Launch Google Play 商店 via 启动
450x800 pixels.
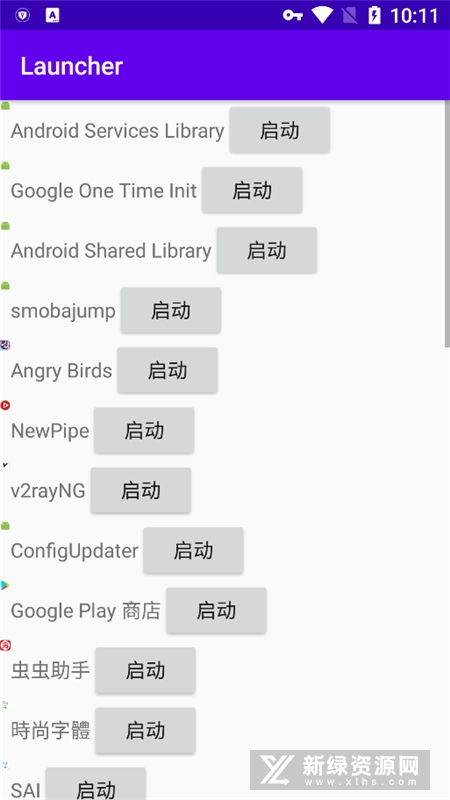pyautogui.click(x=216, y=611)
